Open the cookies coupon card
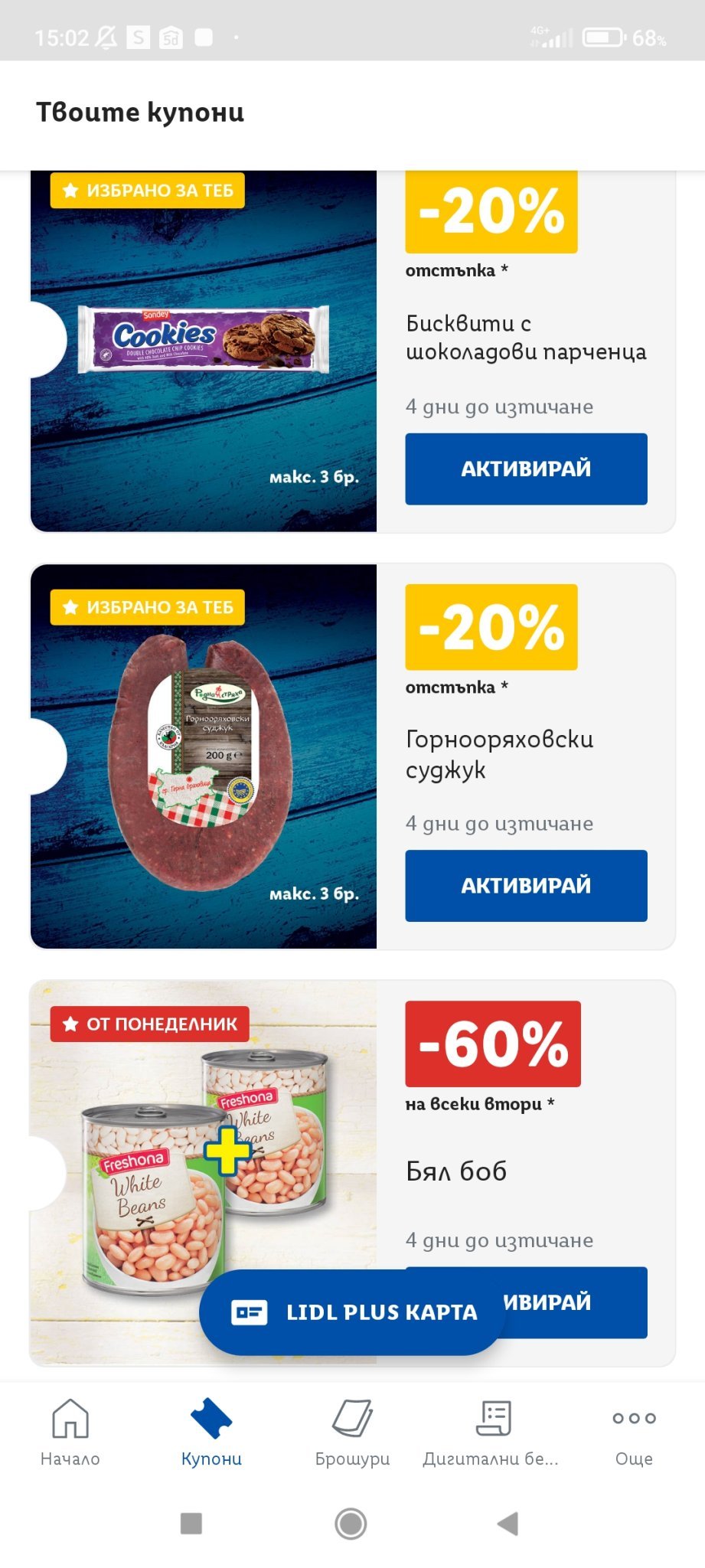The width and height of the screenshot is (705, 1568). pos(204,352)
